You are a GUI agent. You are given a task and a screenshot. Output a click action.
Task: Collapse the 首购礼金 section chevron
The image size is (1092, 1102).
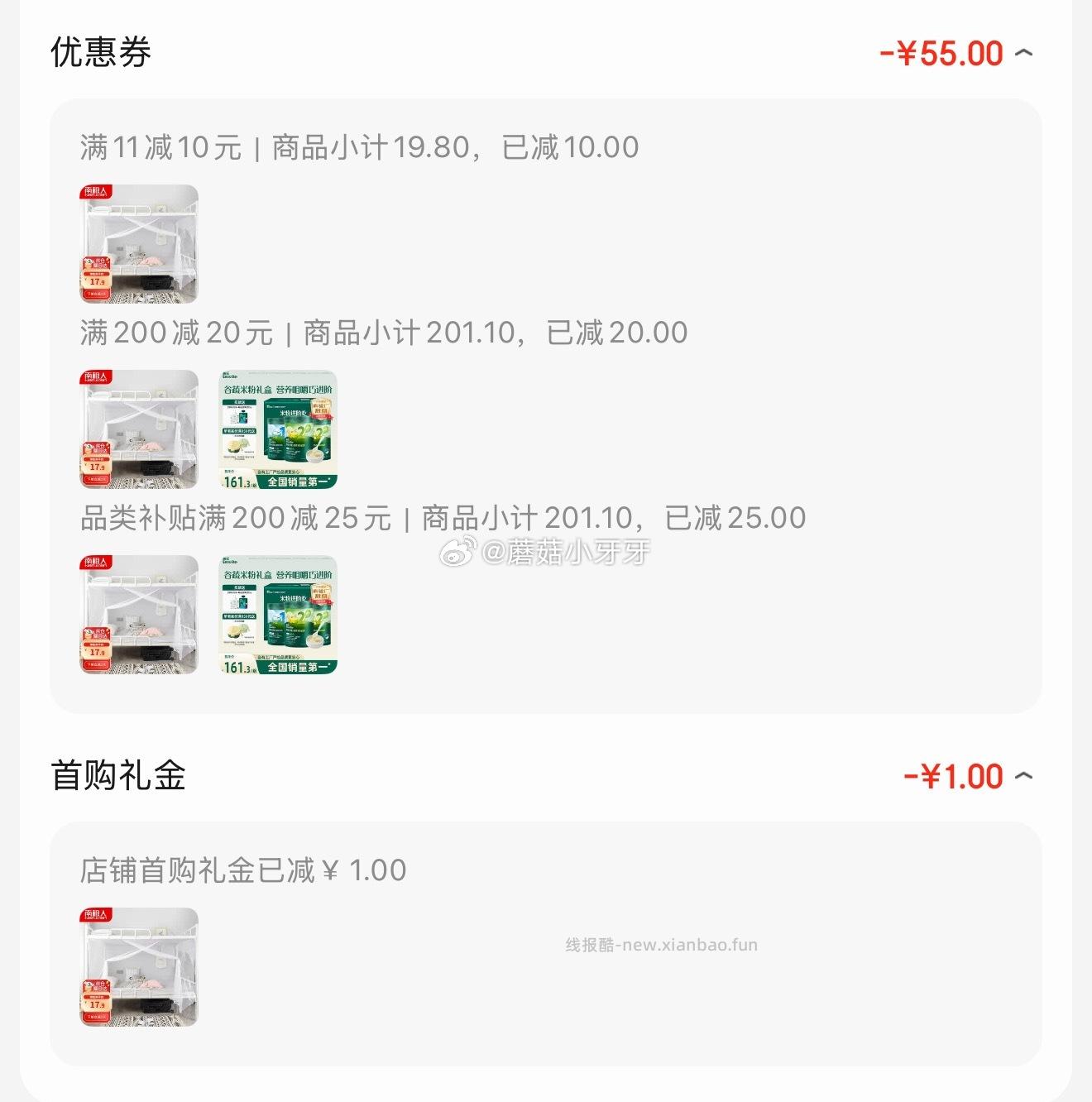pyautogui.click(x=1023, y=776)
